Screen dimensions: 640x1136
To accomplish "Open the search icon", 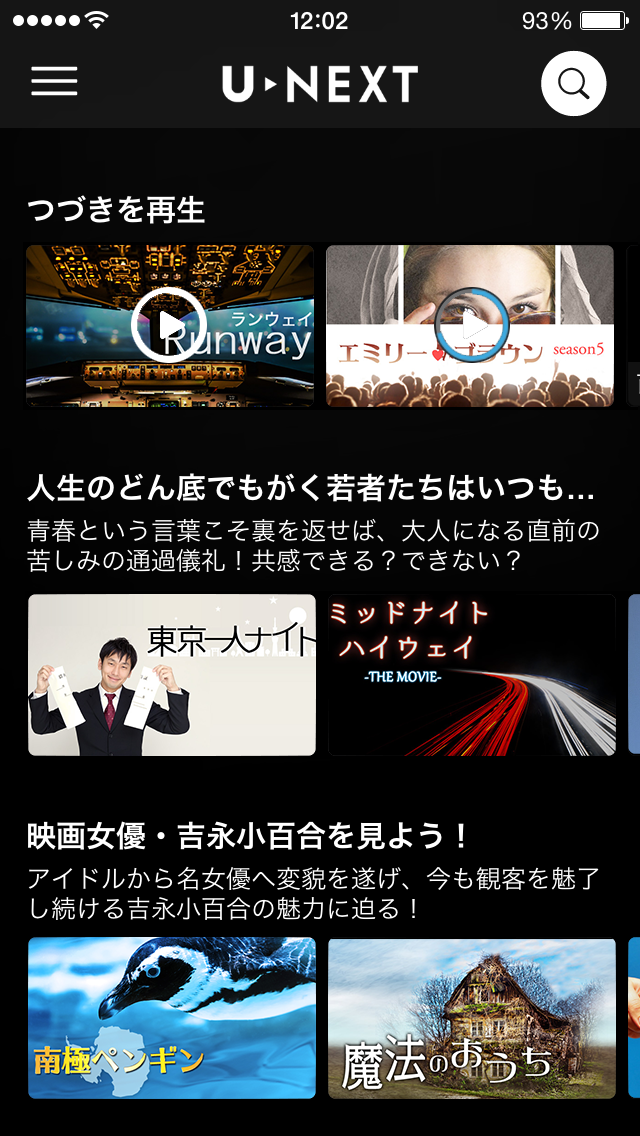I will coord(573,83).
